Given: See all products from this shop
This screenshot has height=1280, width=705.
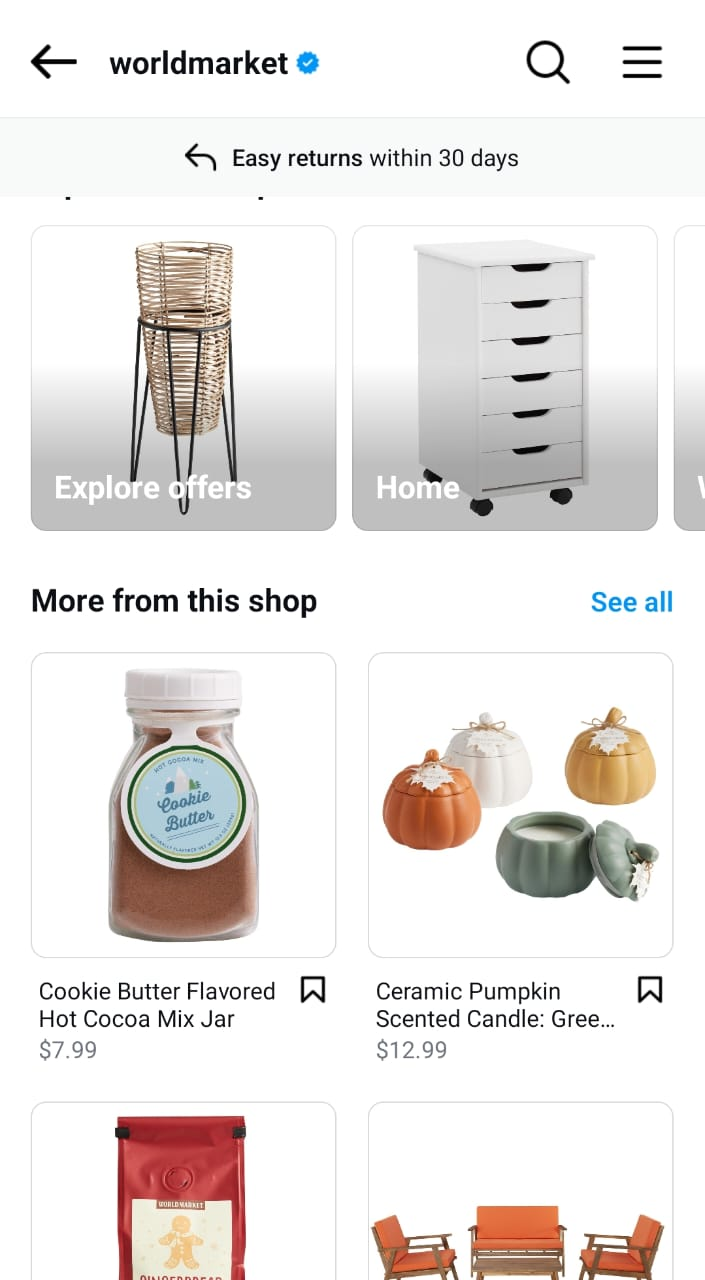Looking at the screenshot, I should (x=631, y=602).
